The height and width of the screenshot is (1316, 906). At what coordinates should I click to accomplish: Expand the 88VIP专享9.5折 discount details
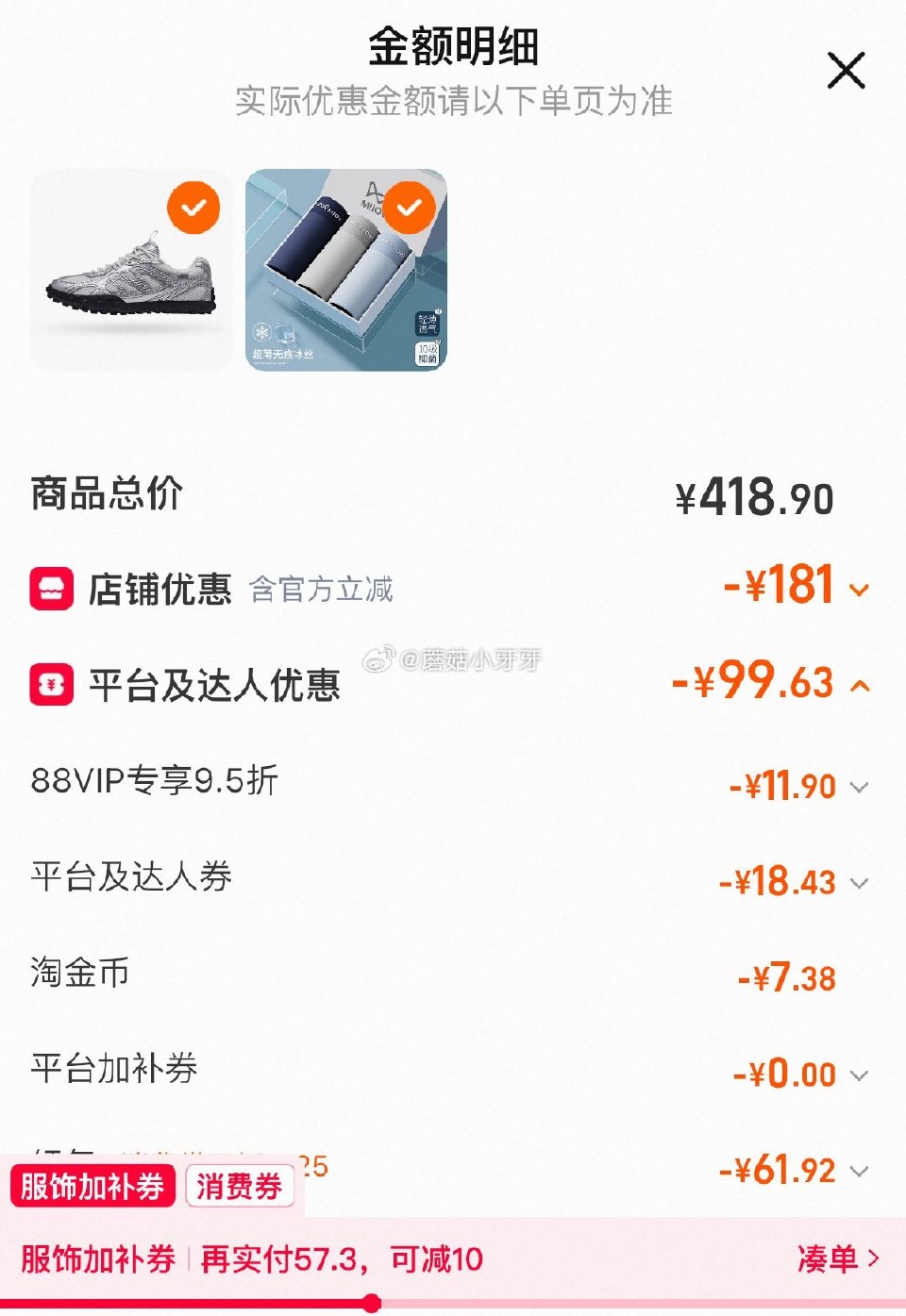click(x=858, y=787)
